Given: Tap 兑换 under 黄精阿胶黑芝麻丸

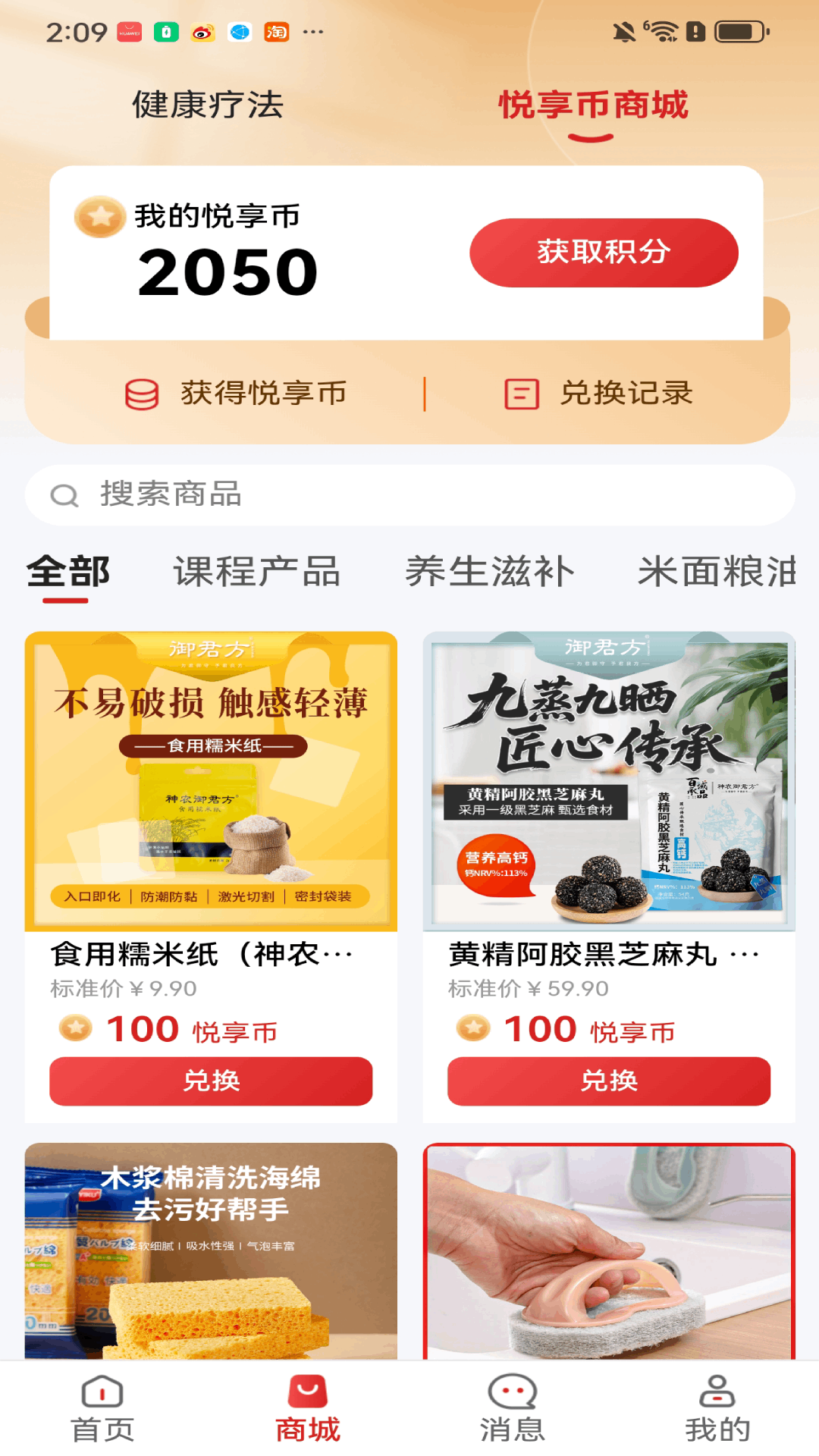Looking at the screenshot, I should [x=608, y=1081].
